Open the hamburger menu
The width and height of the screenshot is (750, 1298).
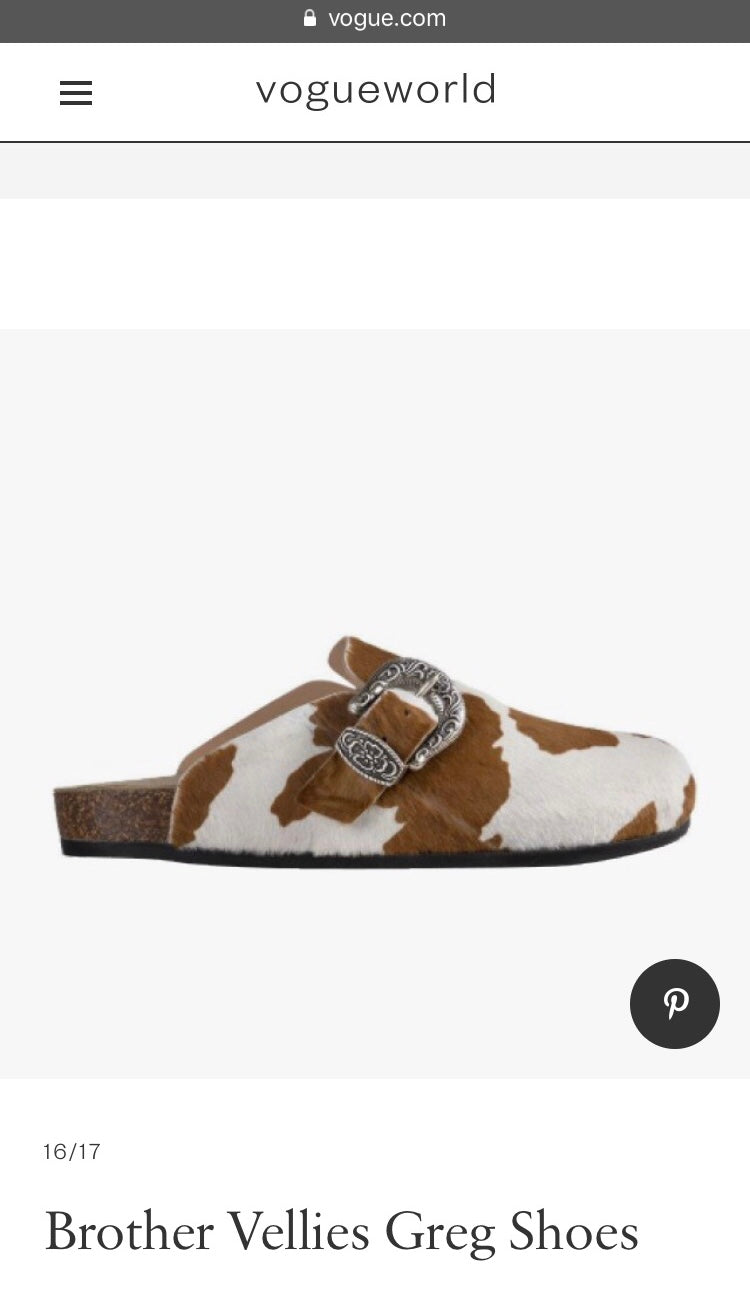[76, 93]
